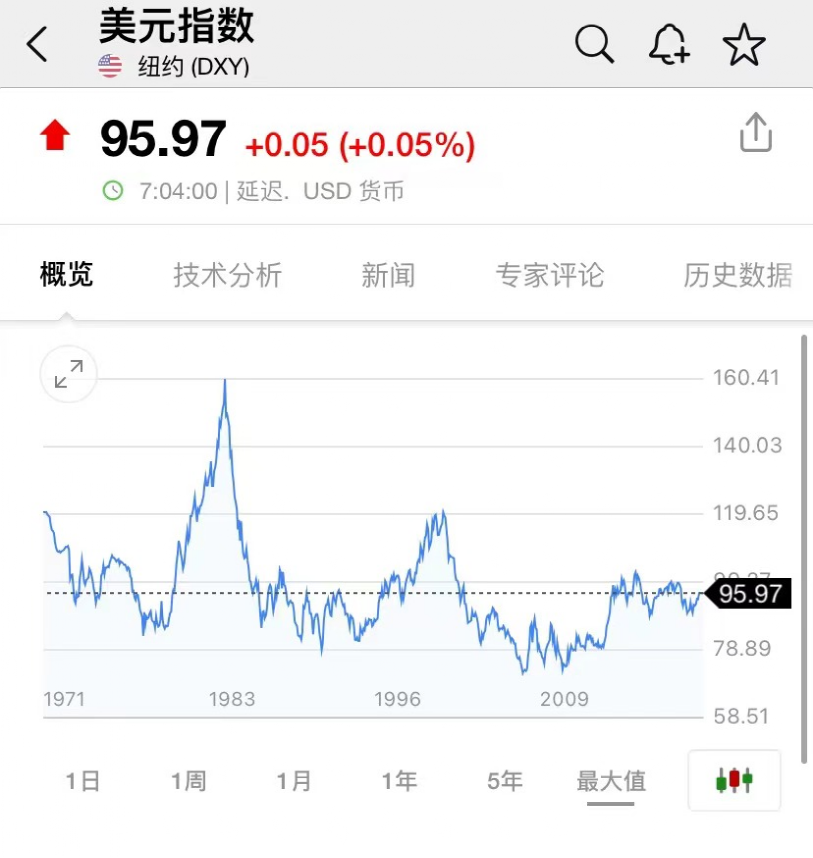Open the search magnifier icon
The height and width of the screenshot is (858, 813).
pos(594,45)
